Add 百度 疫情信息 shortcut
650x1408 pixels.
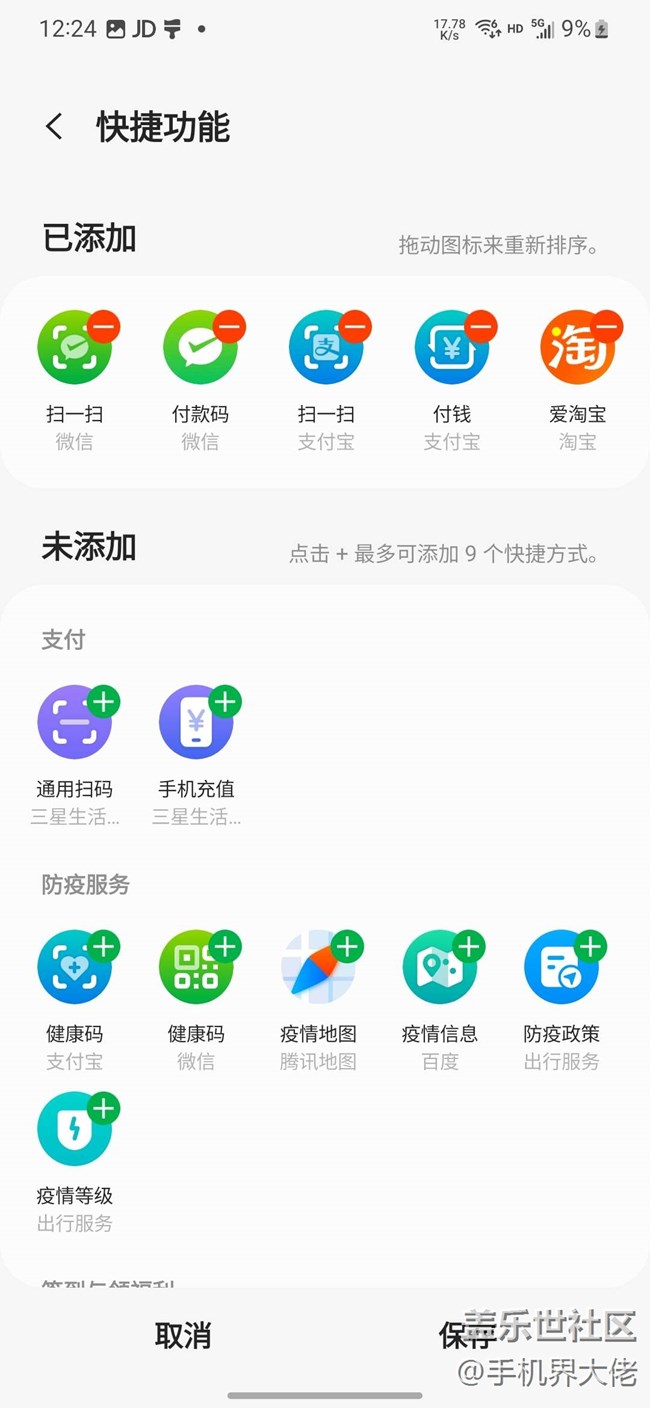point(469,946)
